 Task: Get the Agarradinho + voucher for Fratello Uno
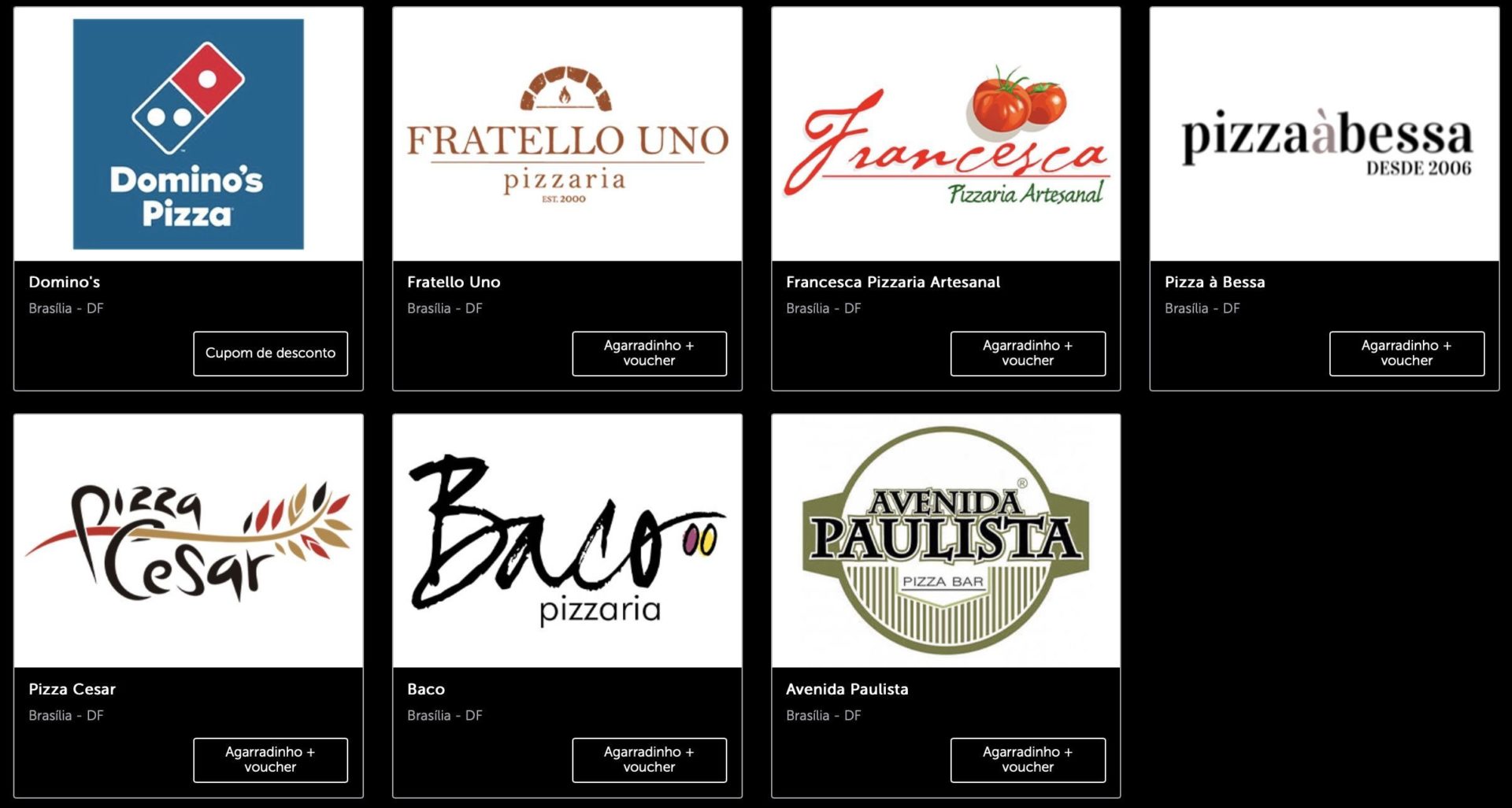[649, 353]
